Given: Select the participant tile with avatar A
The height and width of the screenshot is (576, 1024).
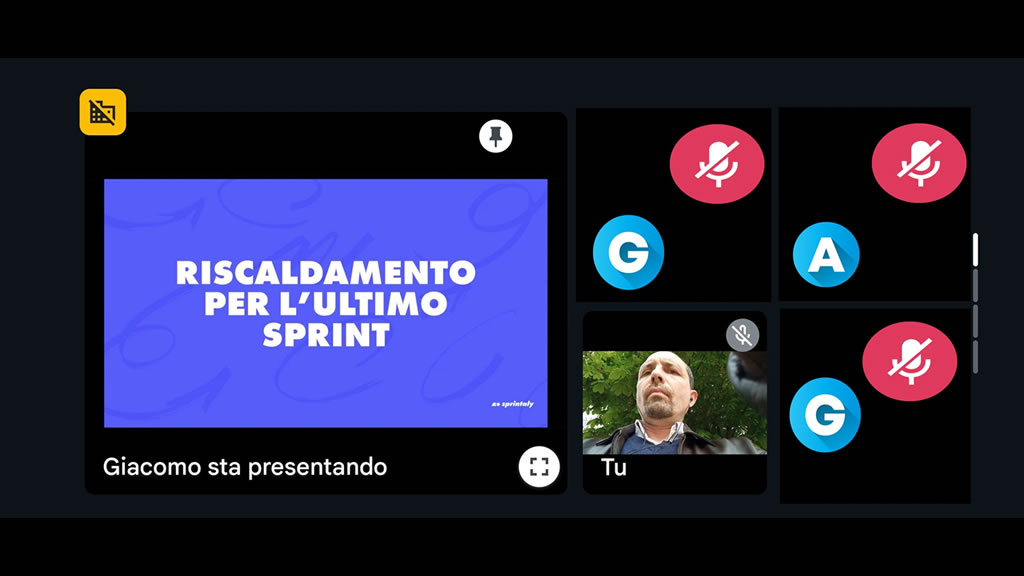Looking at the screenshot, I should pos(874,205).
